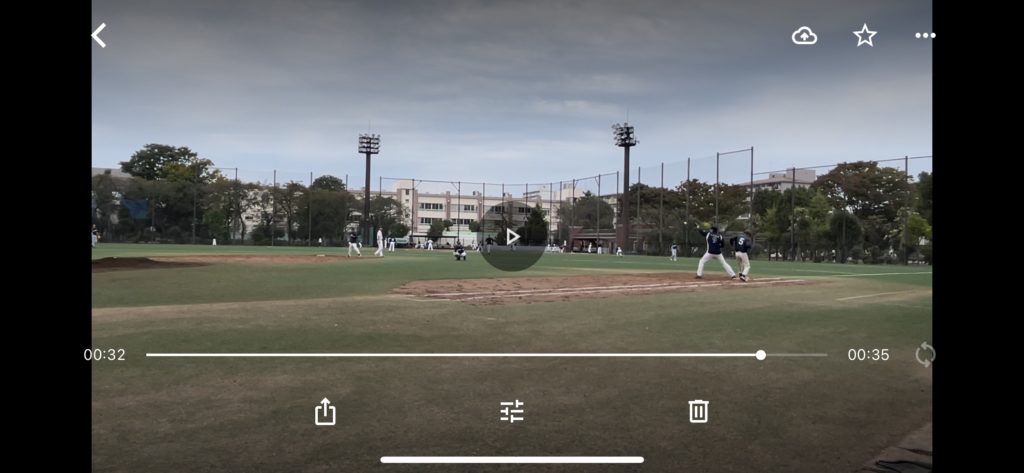Play the video
Image resolution: width=1024 pixels, height=473 pixels.
pos(512,237)
